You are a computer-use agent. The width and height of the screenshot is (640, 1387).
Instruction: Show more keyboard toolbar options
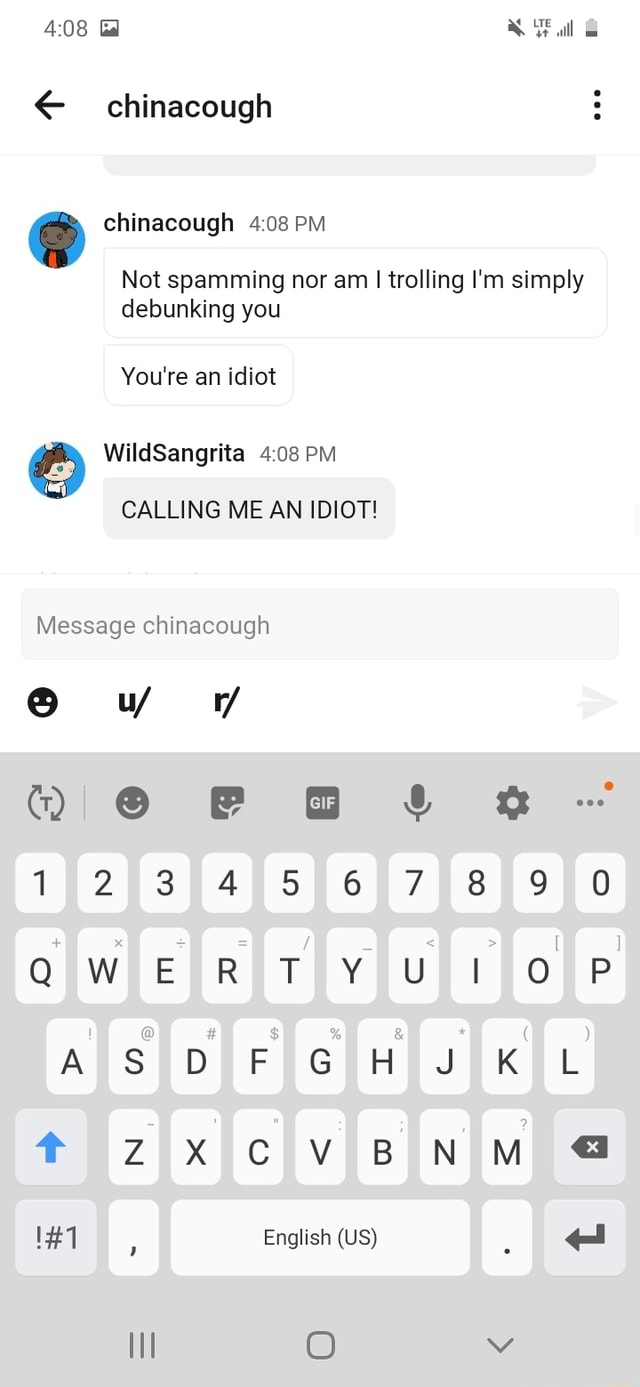(591, 800)
